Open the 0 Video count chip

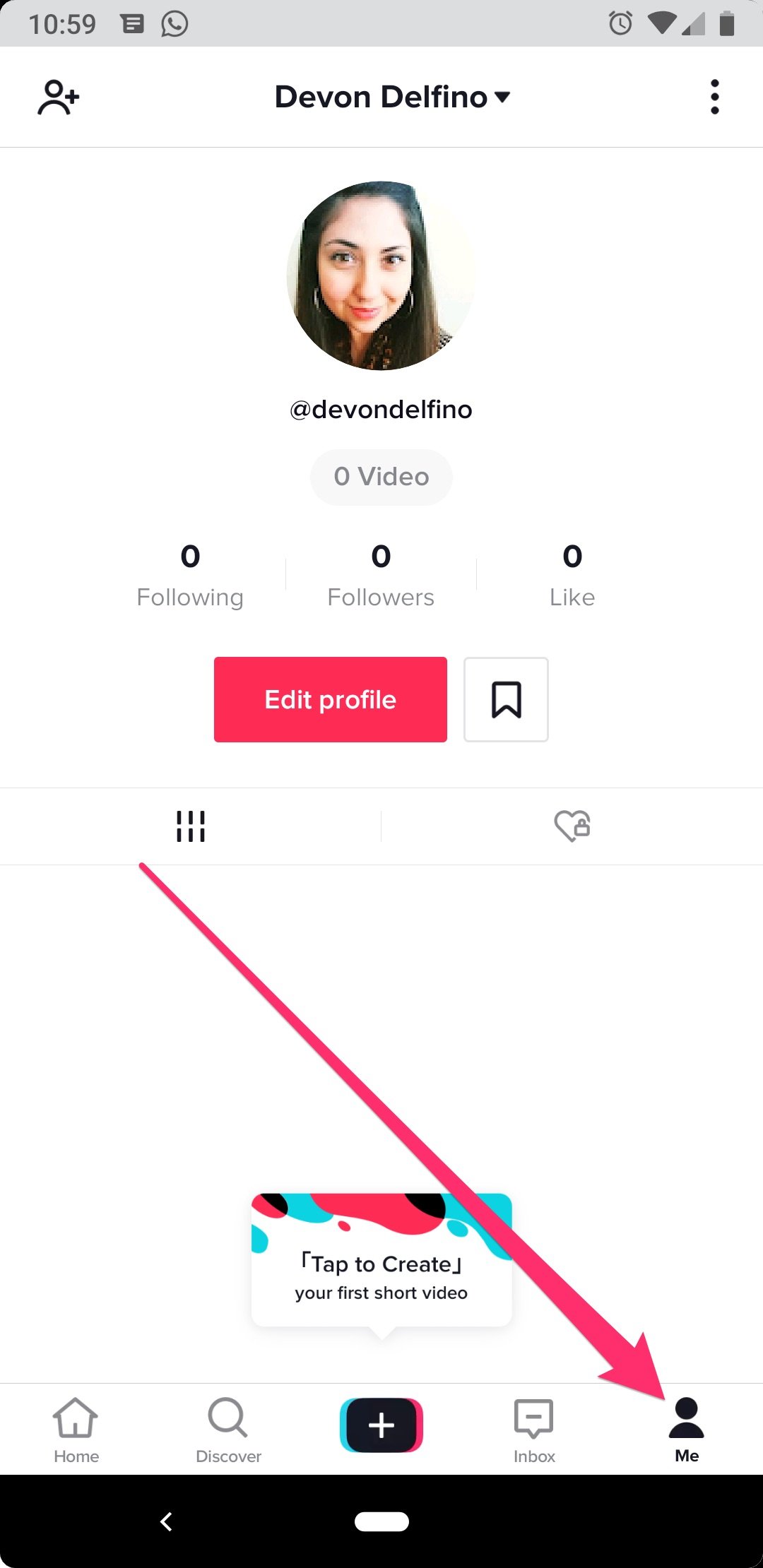(x=381, y=477)
